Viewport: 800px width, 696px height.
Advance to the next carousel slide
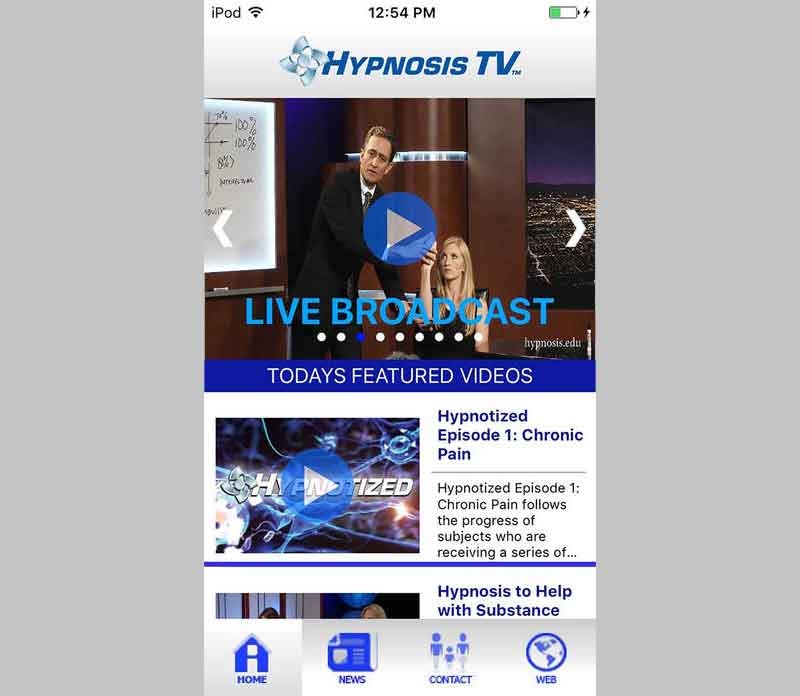click(x=576, y=229)
